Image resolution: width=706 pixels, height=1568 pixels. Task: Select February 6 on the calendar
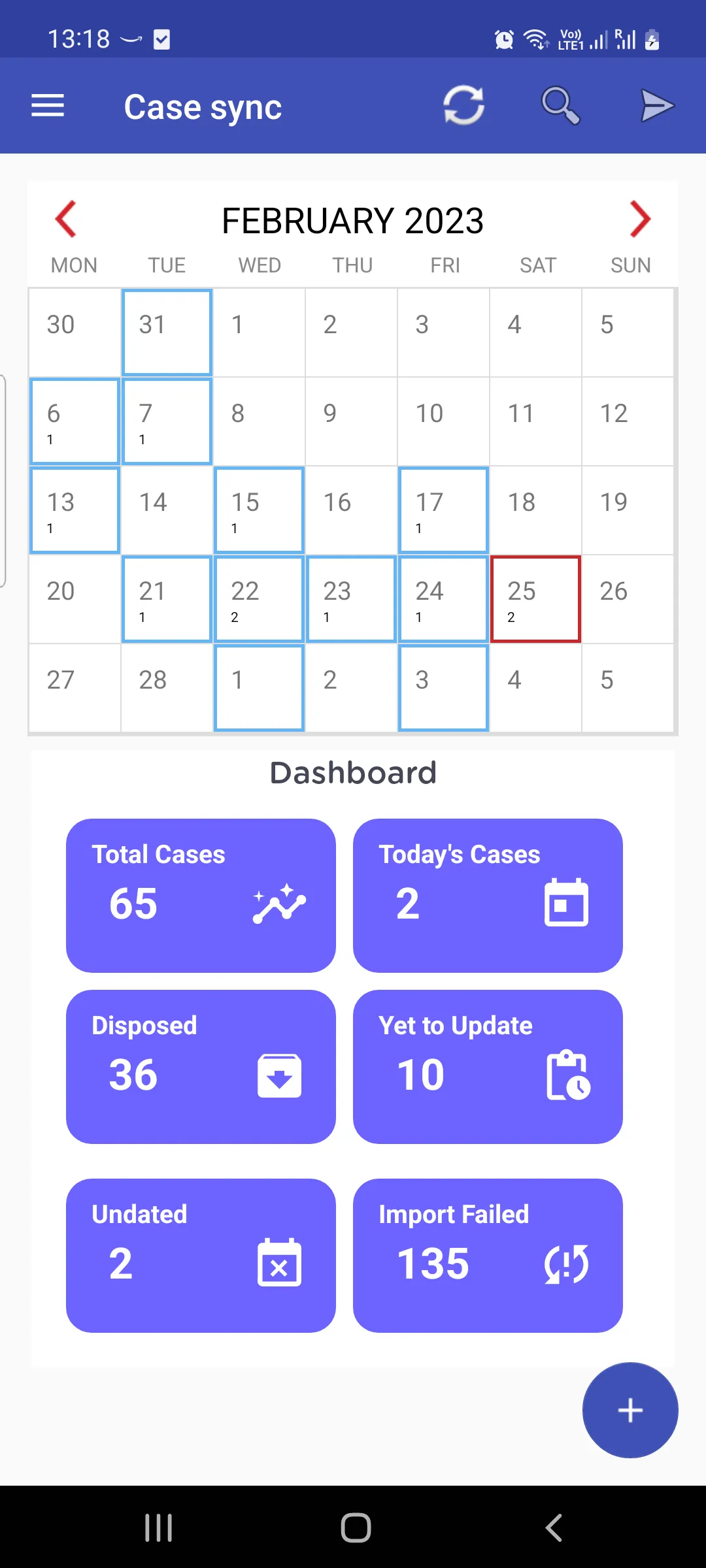75,421
